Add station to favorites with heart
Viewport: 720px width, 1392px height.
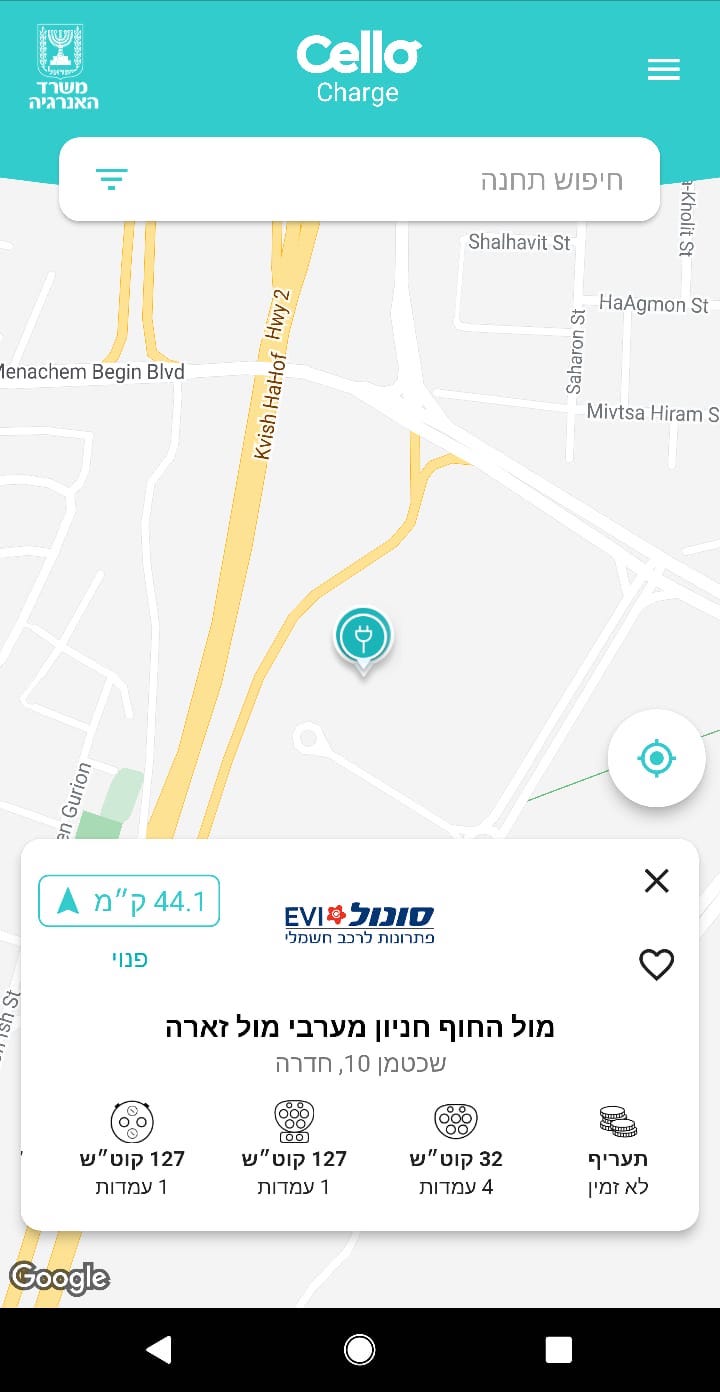pos(656,964)
